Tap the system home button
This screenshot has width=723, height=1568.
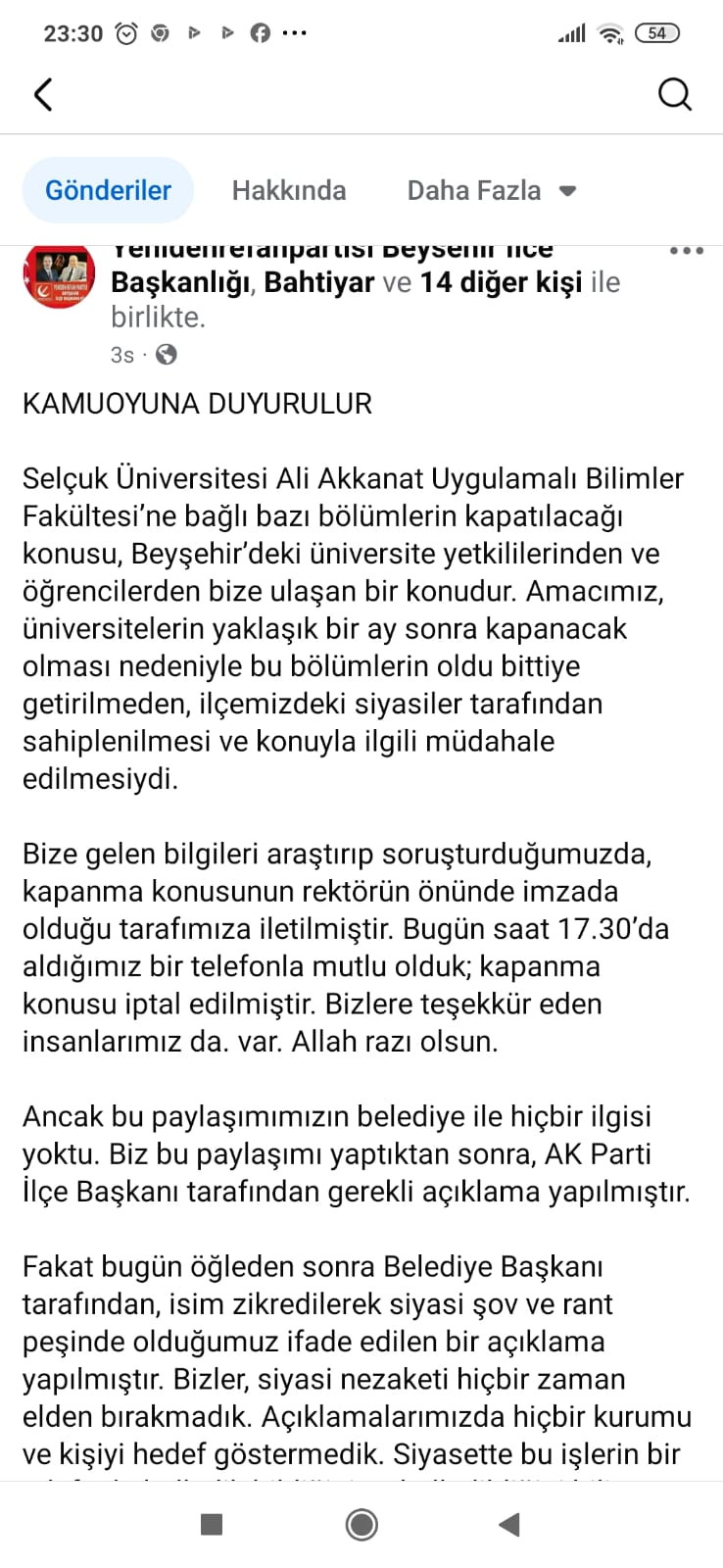[x=361, y=1524]
